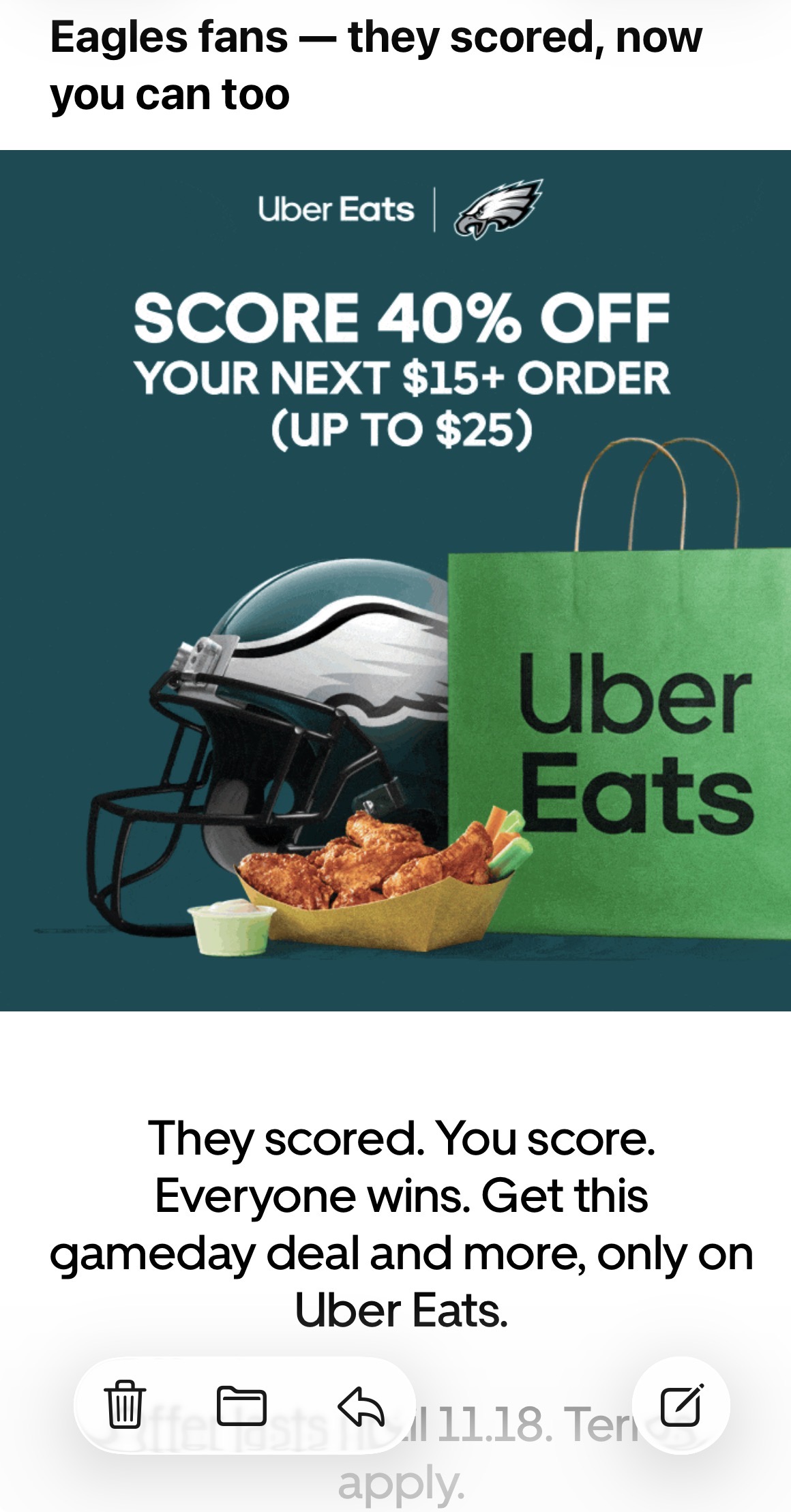Reply to the Uber Eats email
The height and width of the screenshot is (1512, 791).
361,1406
